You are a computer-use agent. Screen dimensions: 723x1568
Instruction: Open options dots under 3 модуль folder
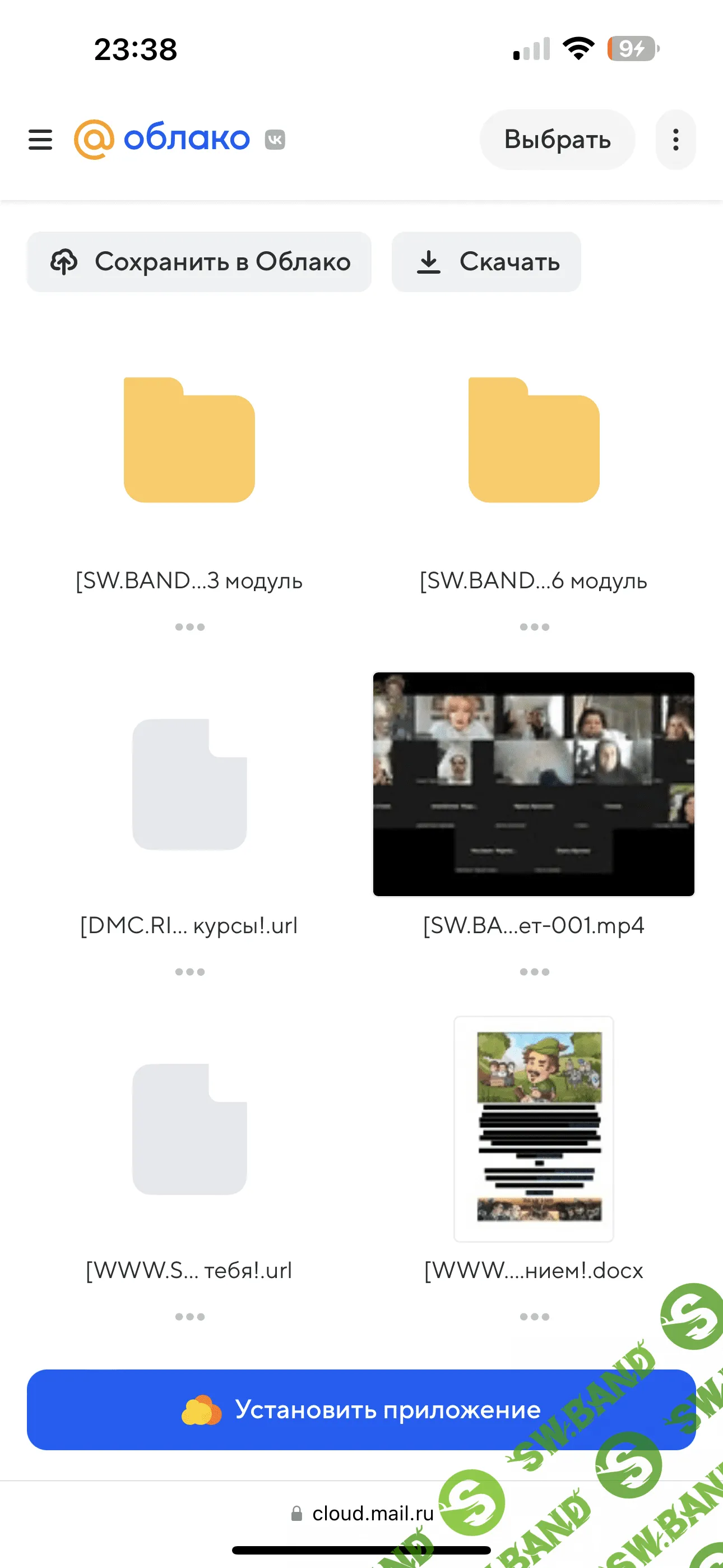click(x=189, y=627)
